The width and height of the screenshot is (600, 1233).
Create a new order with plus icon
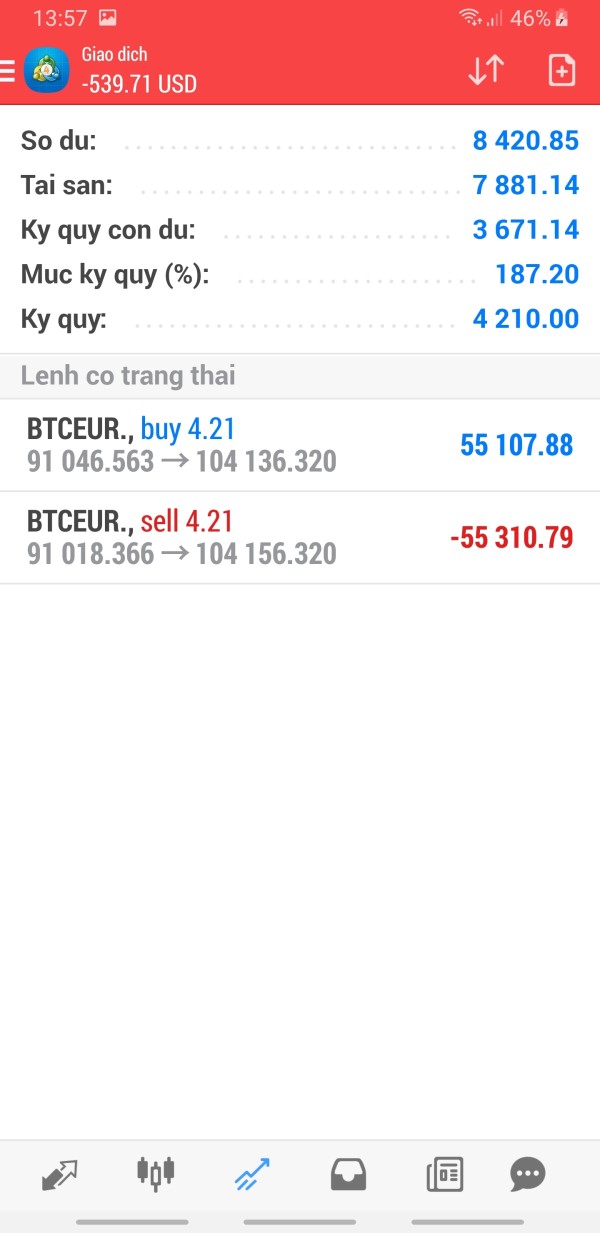coord(562,70)
